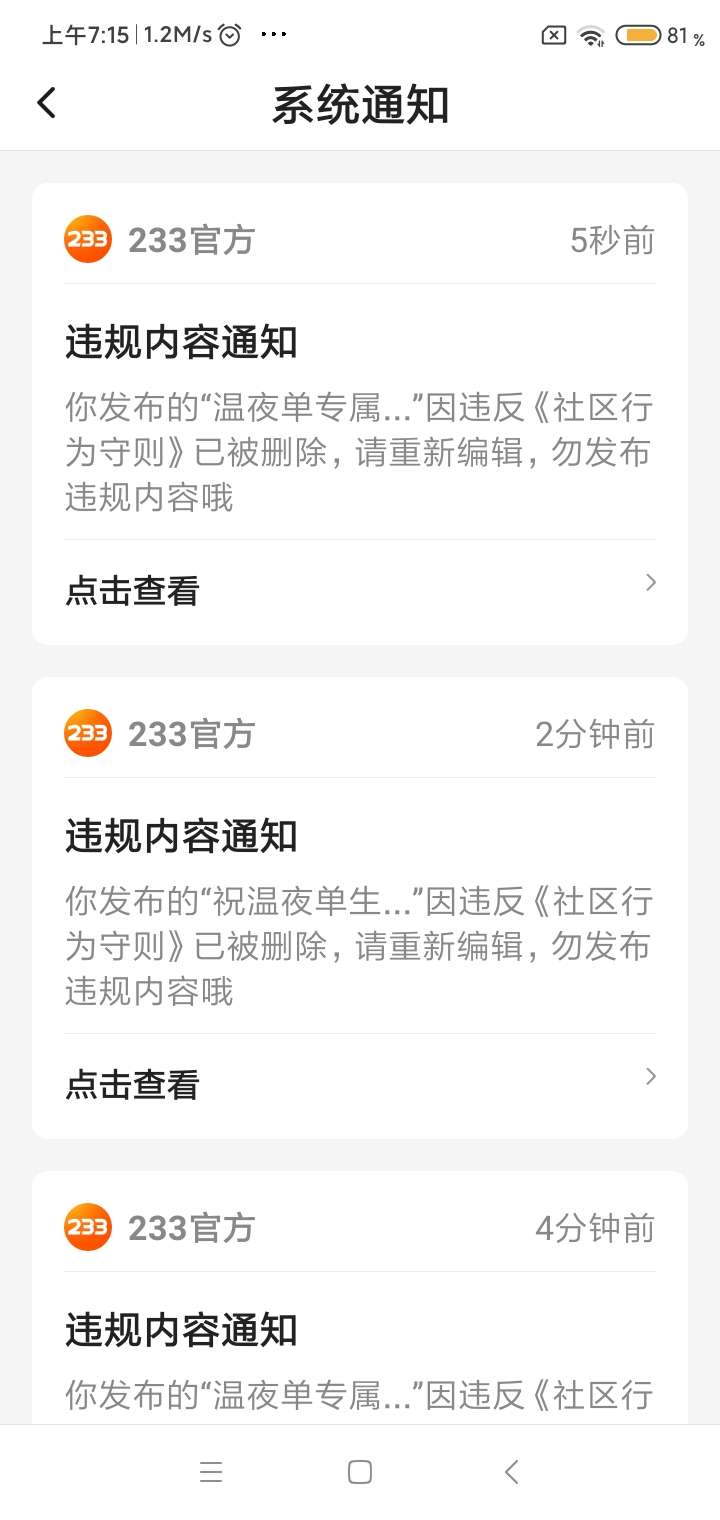Go back from the 系统通知 page
720x1520 pixels.
[47, 103]
